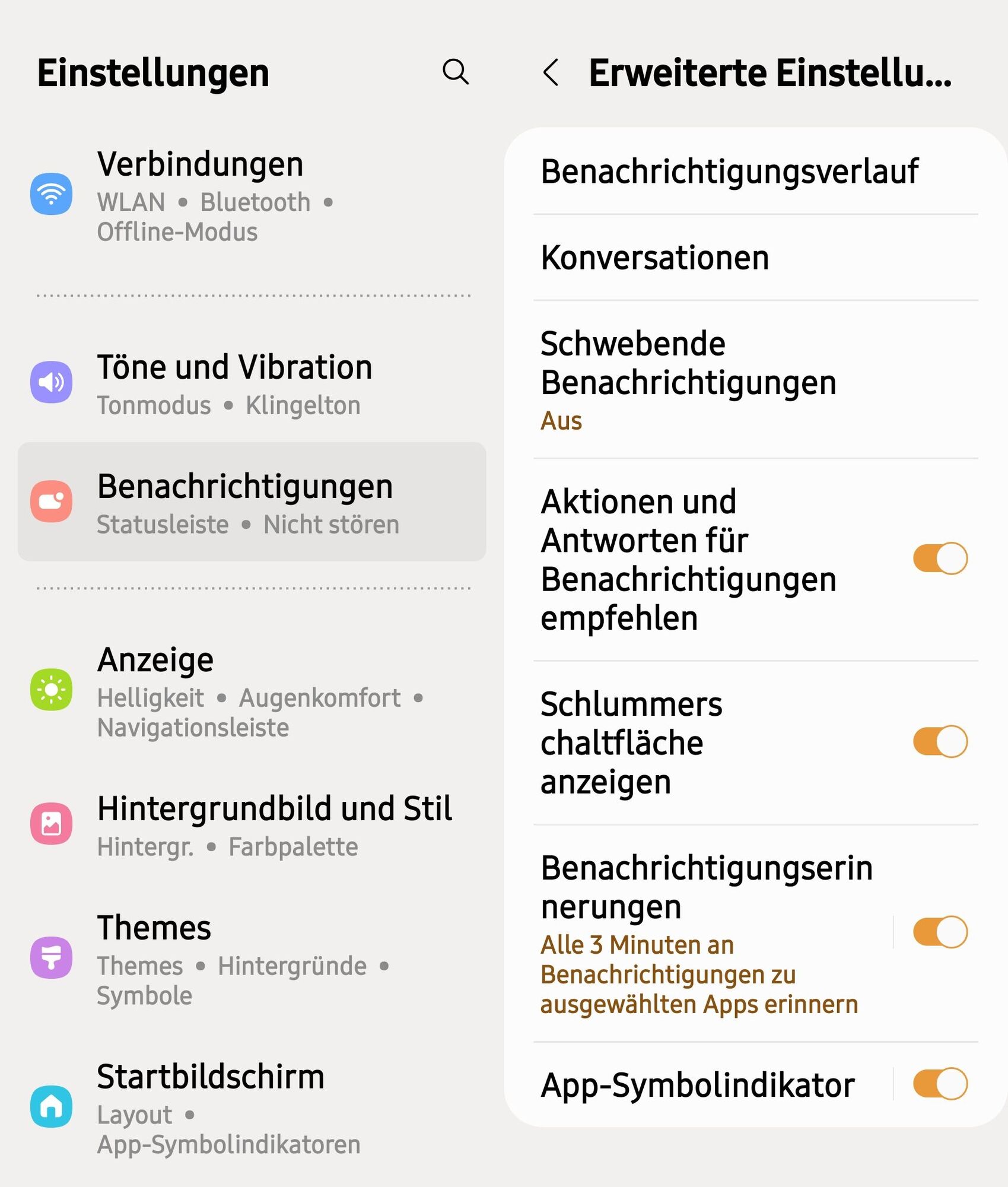This screenshot has width=1008, height=1187.
Task: Disable Aktionen und Antworten empfehlen
Action: click(940, 558)
